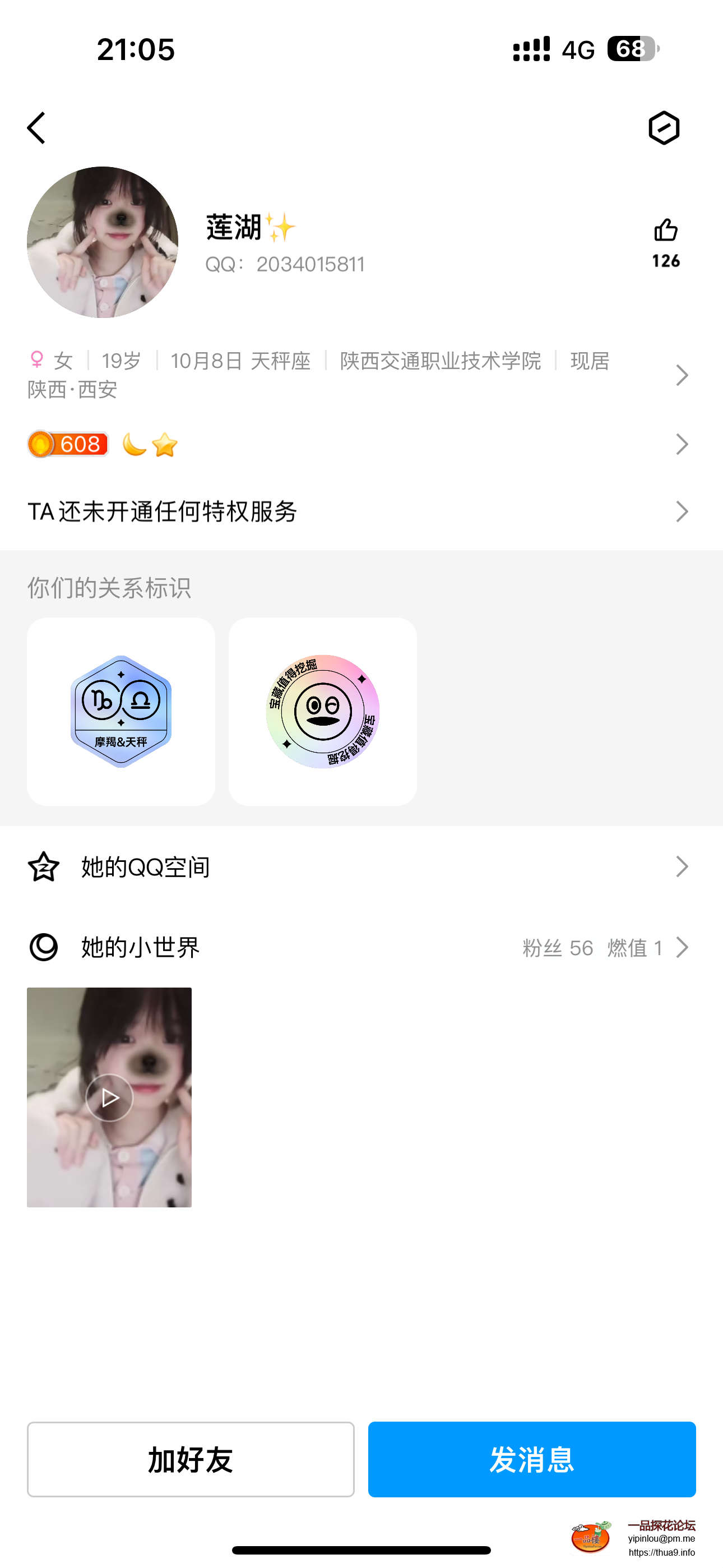Go back using the top-left arrow
The width and height of the screenshot is (723, 1568).
(36, 128)
